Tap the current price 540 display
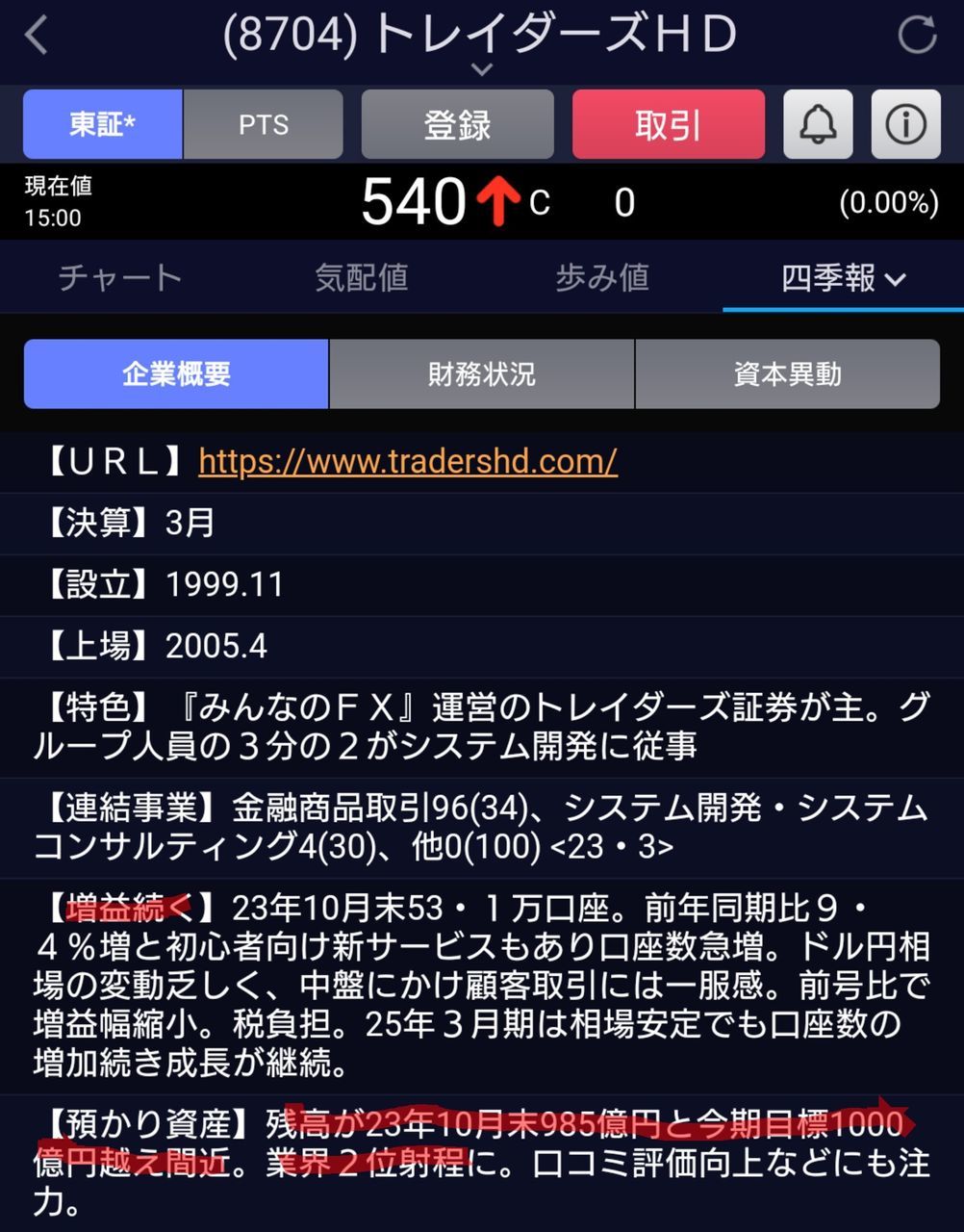Screen dimensions: 964x1232 click(412, 201)
